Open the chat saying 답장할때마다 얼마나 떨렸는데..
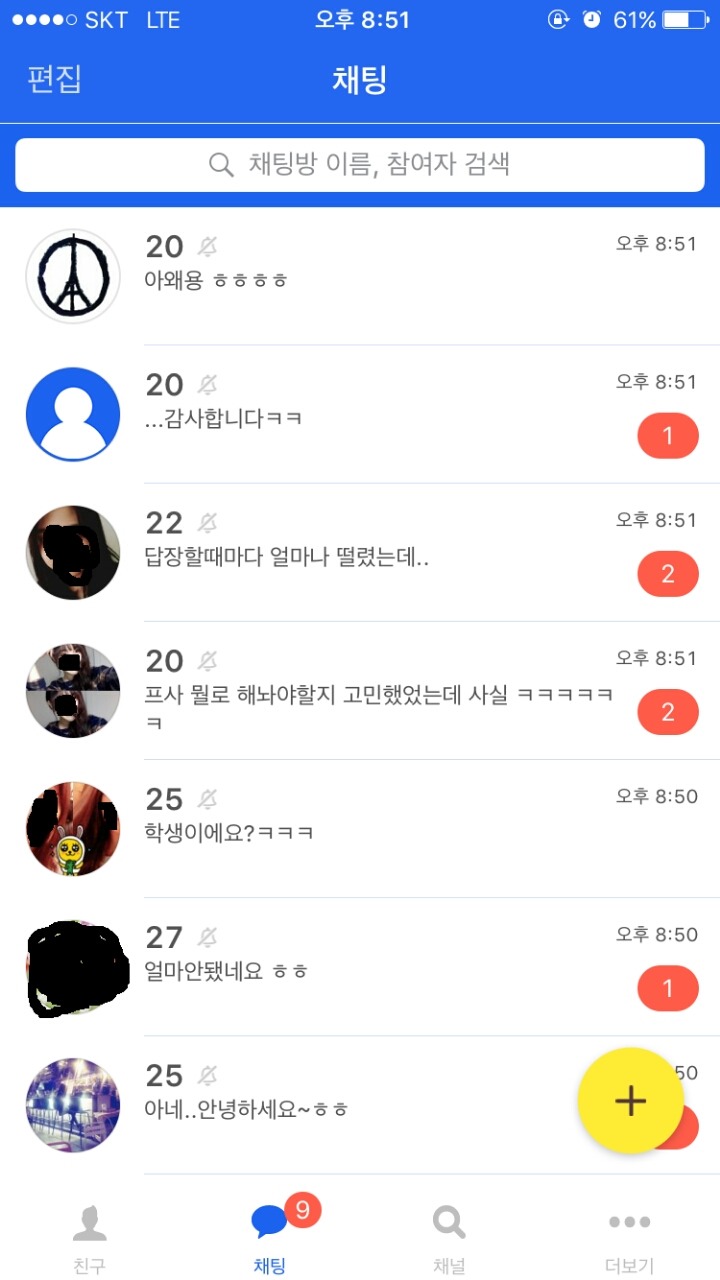This screenshot has height=1280, width=720. pyautogui.click(x=380, y=553)
